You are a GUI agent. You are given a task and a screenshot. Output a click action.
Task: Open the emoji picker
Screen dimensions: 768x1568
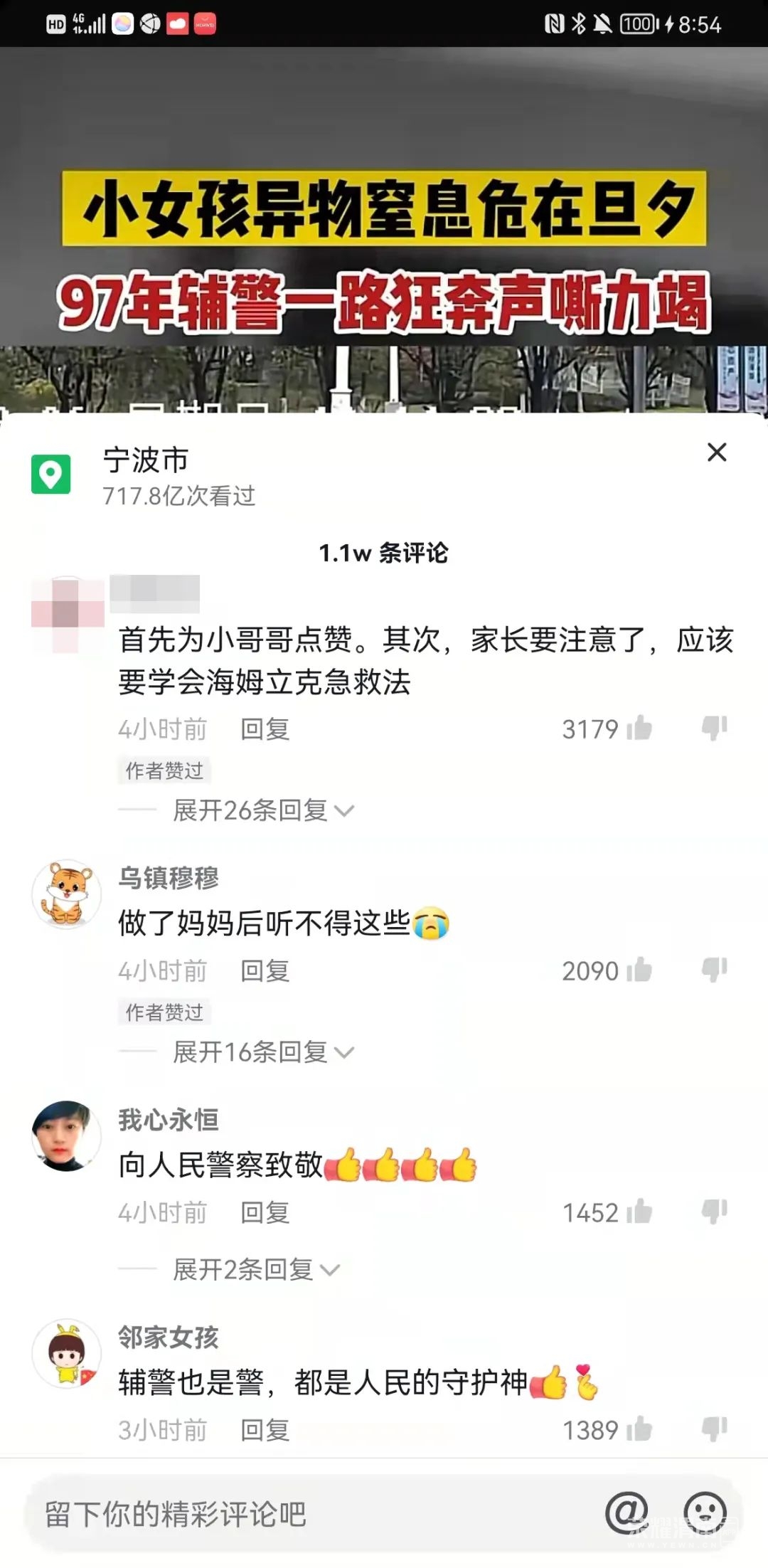click(x=705, y=1513)
